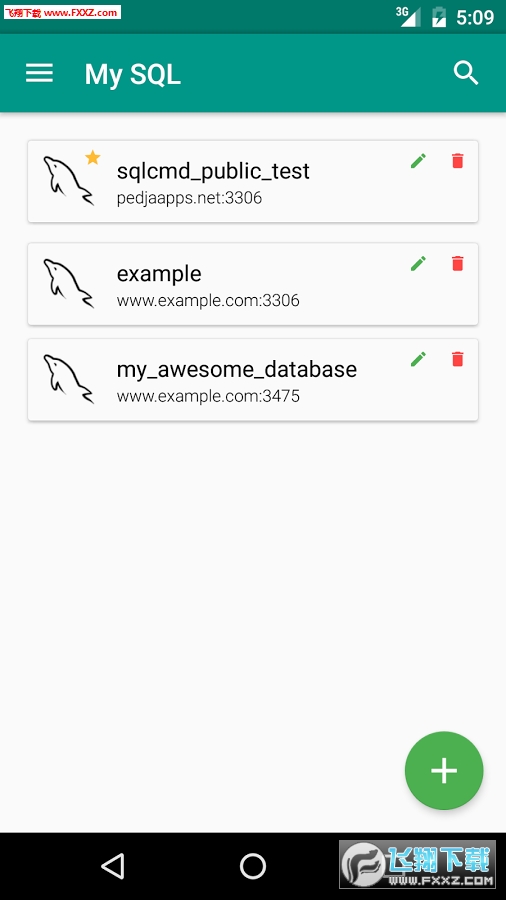
Task: Open search in the app bar
Action: (466, 73)
